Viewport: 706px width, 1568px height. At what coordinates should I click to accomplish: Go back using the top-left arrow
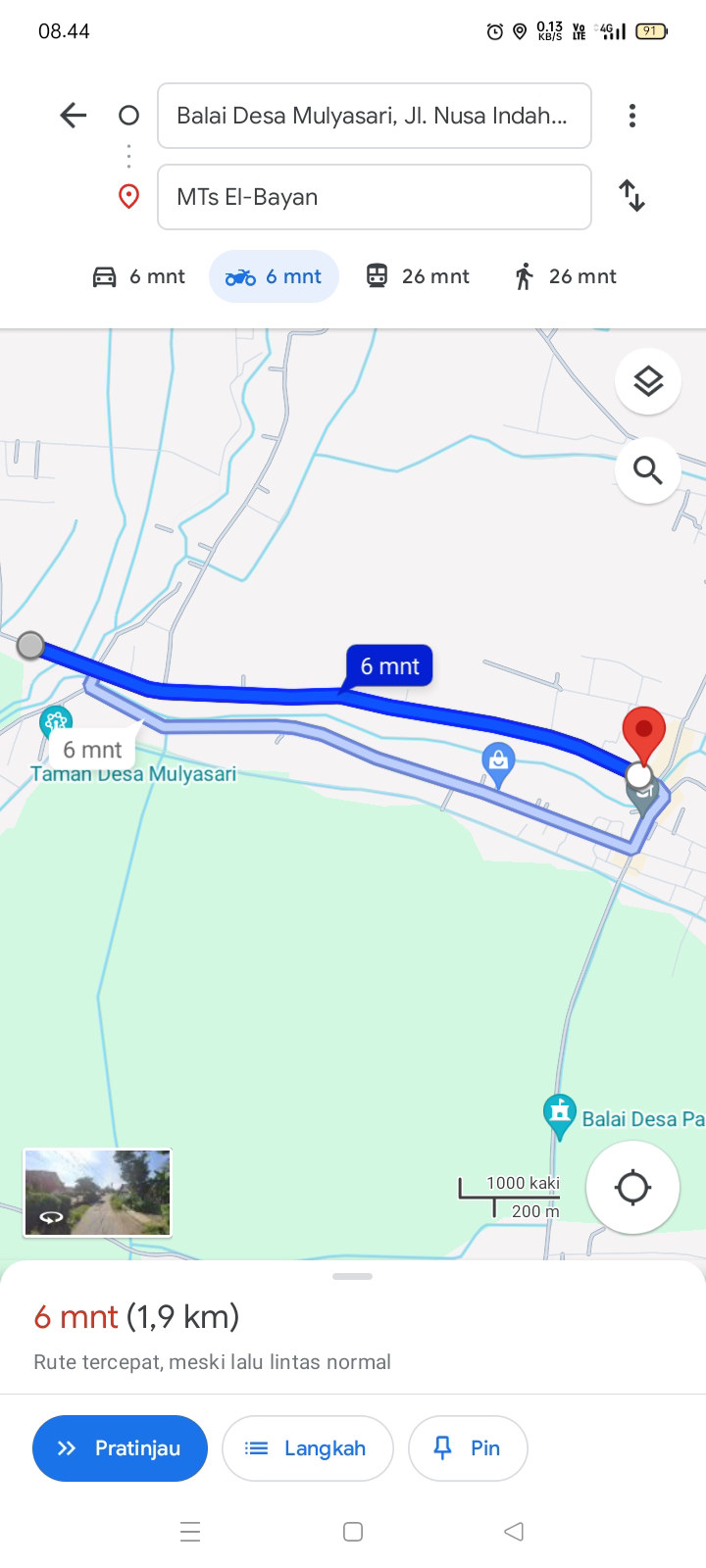(74, 116)
